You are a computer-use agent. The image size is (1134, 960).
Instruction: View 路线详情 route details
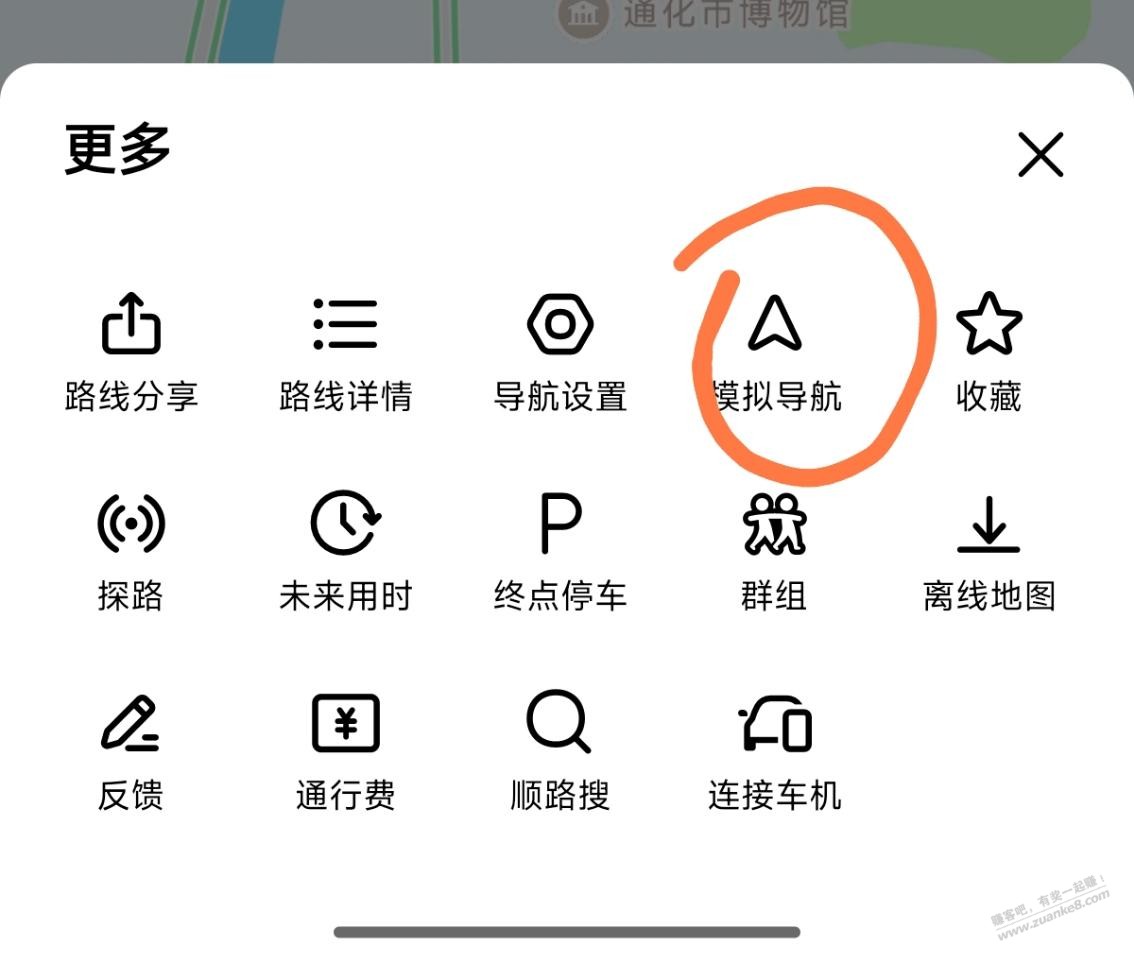pos(345,350)
